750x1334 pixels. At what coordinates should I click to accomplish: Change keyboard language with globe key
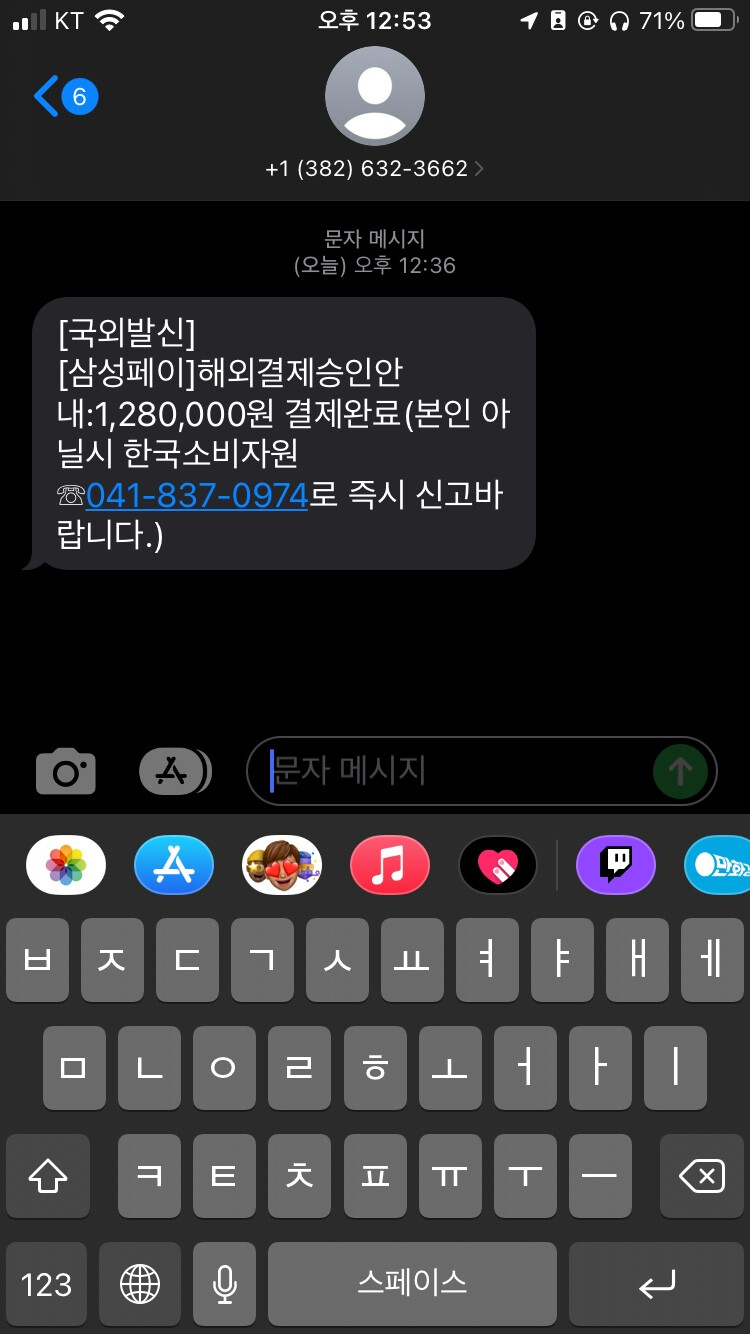tap(140, 1284)
